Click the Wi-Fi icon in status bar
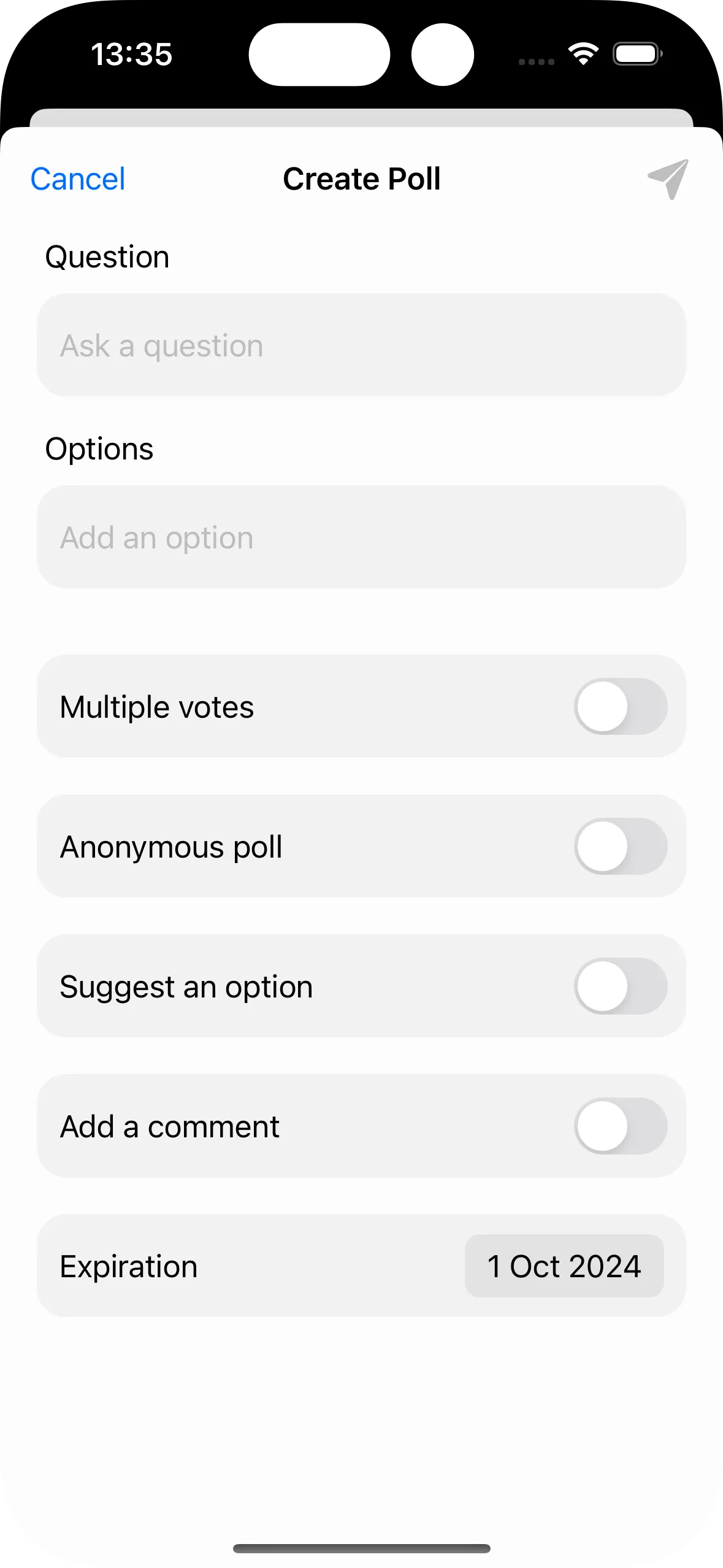 [583, 54]
